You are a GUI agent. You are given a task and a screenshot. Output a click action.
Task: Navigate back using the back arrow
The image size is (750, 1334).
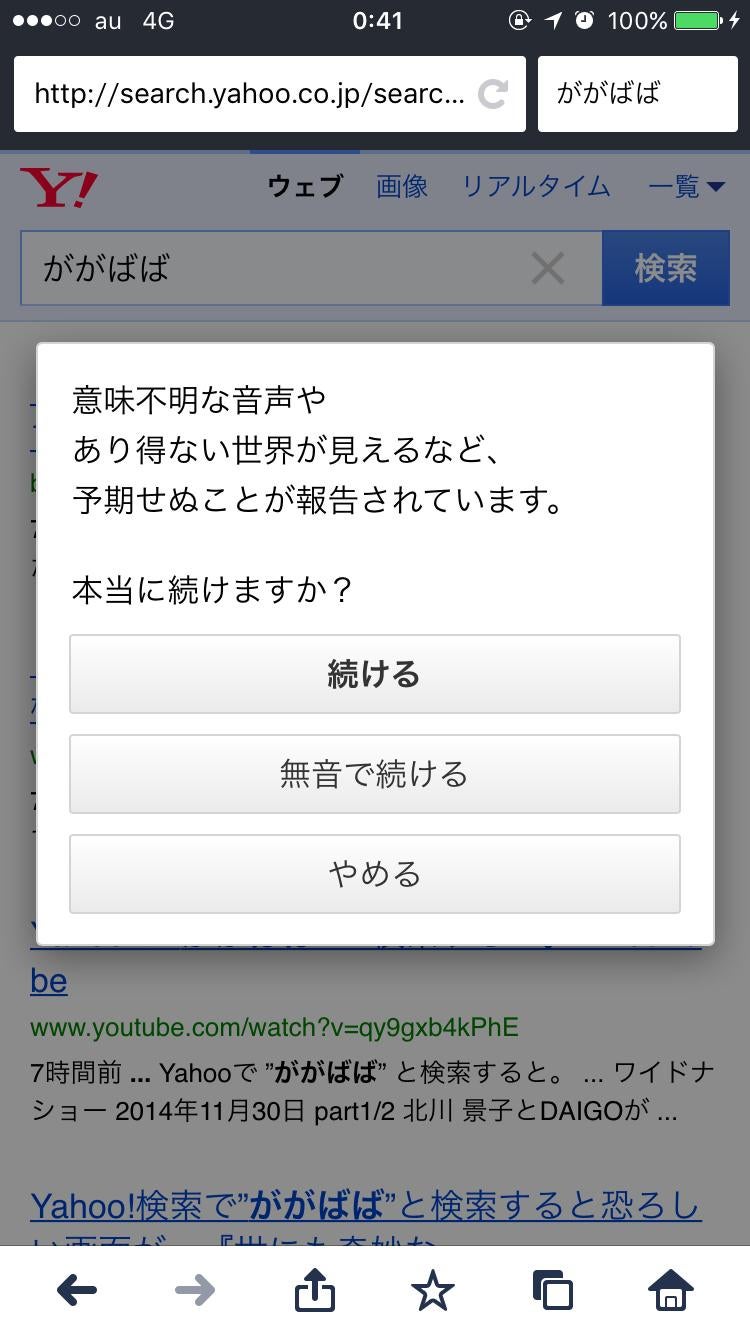click(75, 1290)
